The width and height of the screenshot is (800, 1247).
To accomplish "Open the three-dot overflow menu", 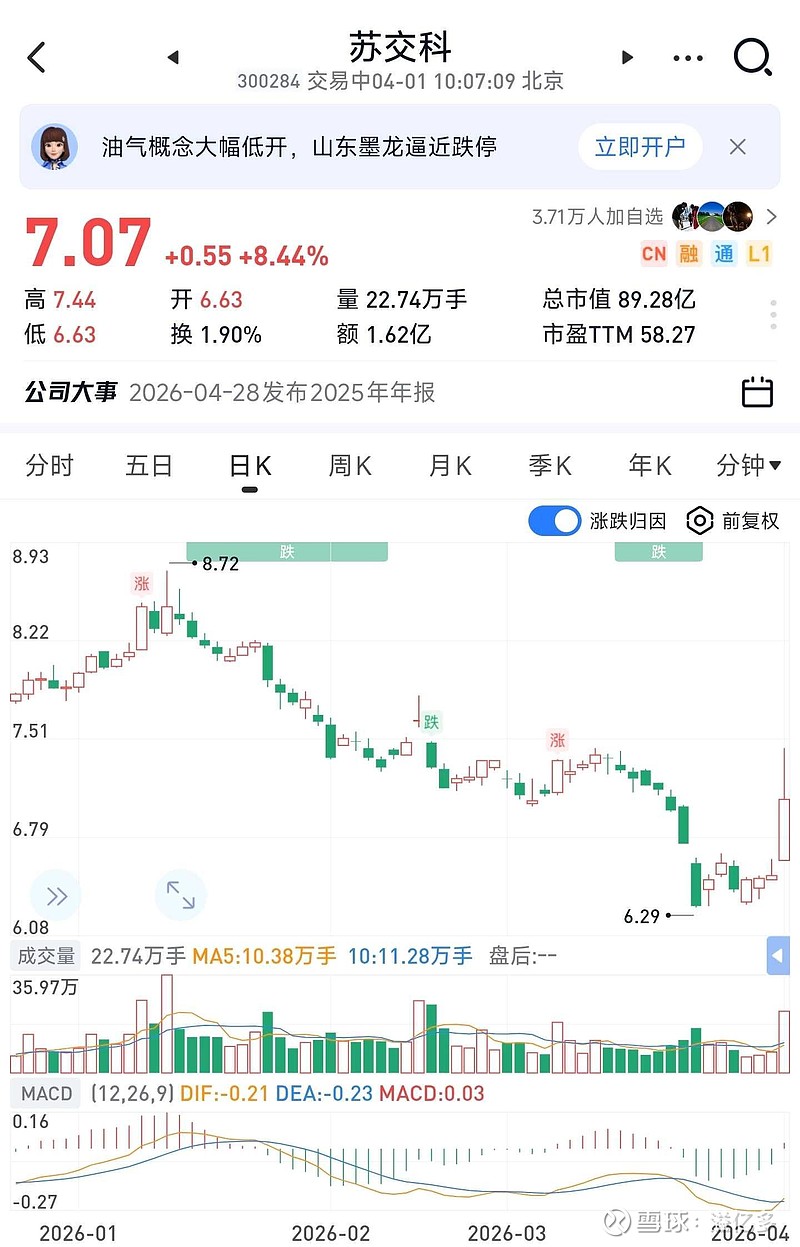I will point(688,58).
